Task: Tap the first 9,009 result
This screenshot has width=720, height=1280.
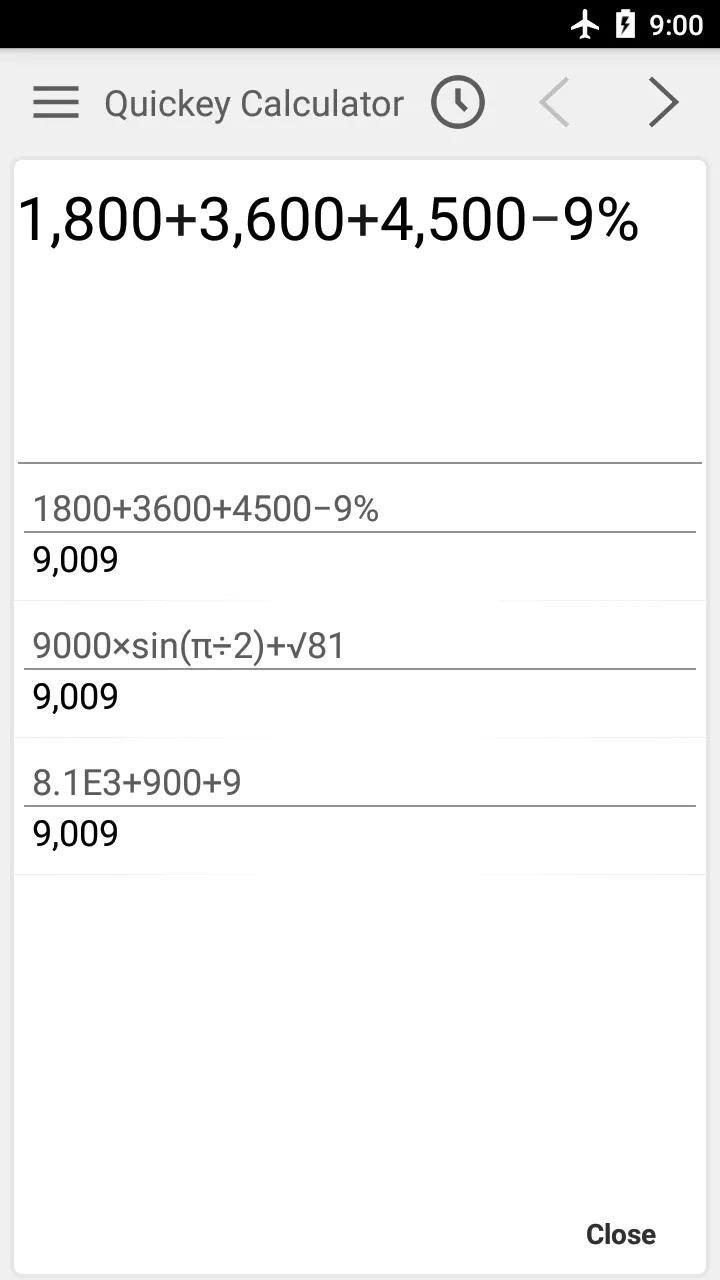Action: coord(74,559)
